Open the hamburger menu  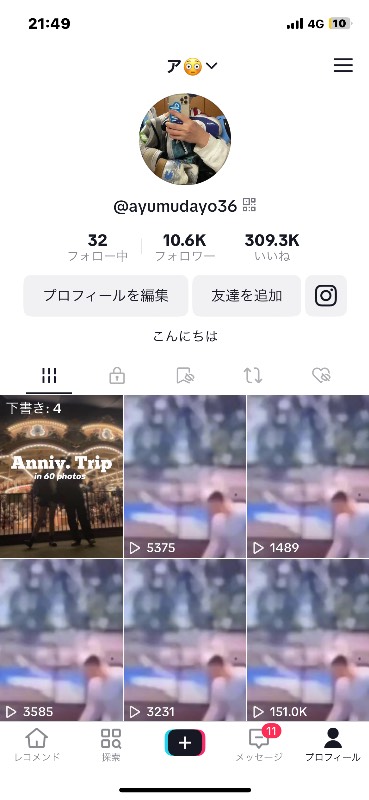[x=343, y=65]
